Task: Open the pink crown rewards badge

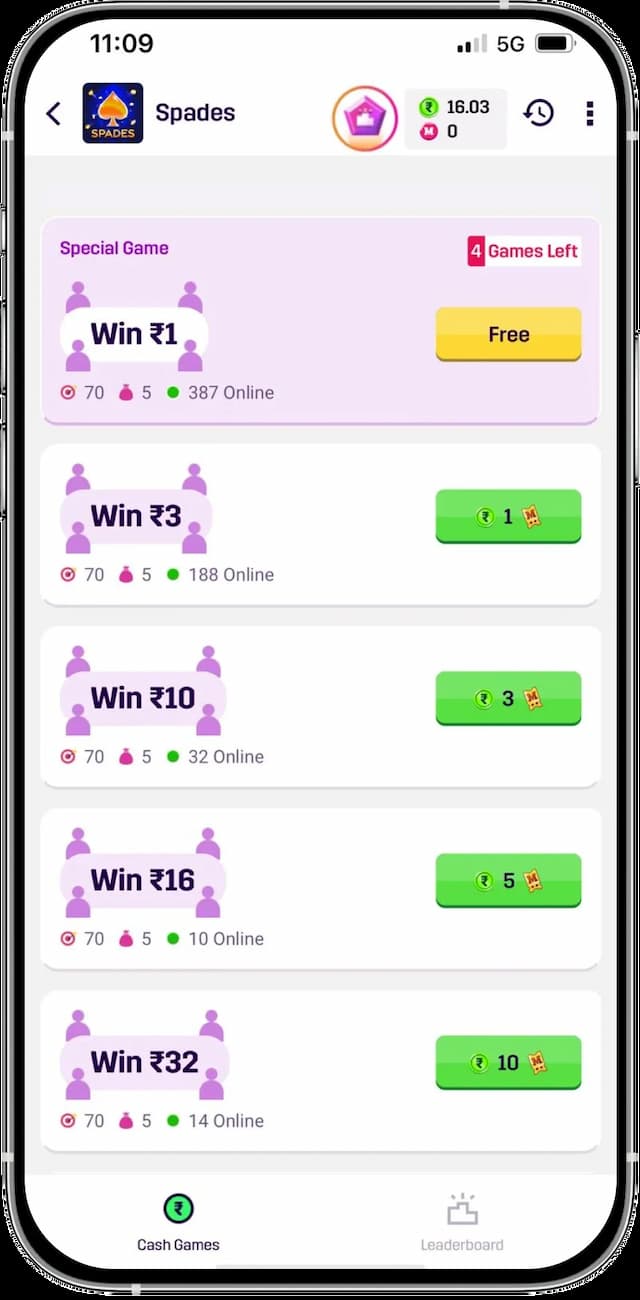Action: (x=365, y=118)
